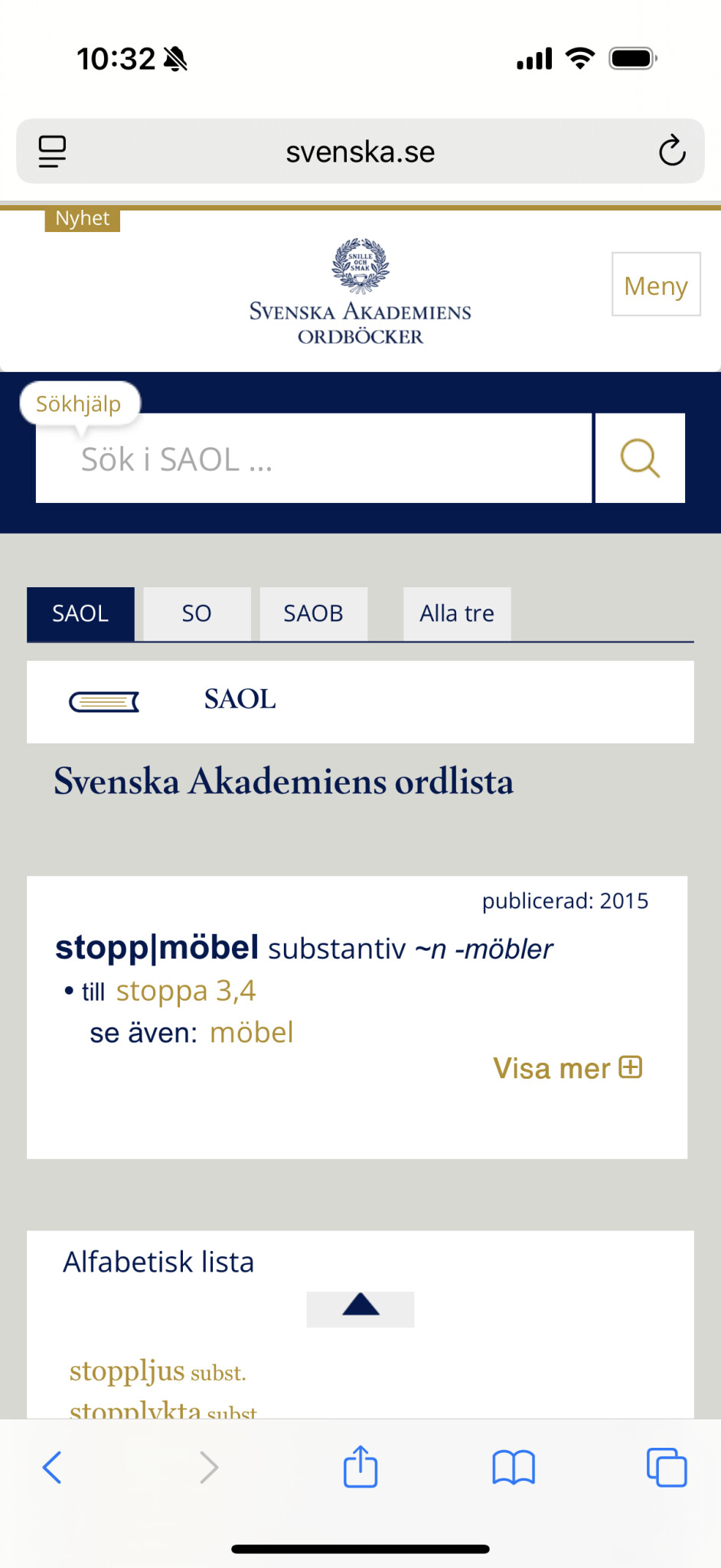This screenshot has height=1568, width=721.
Task: Select the SAOL tab
Action: [x=80, y=613]
